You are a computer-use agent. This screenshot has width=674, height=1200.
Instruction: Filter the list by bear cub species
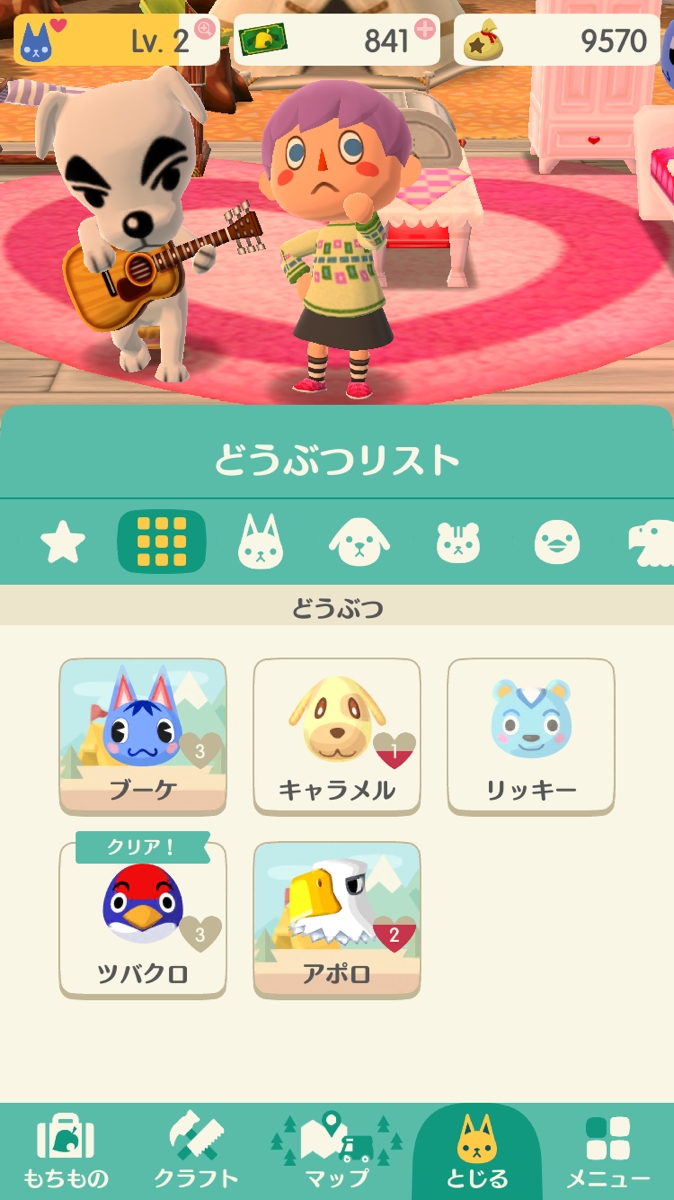tap(458, 543)
